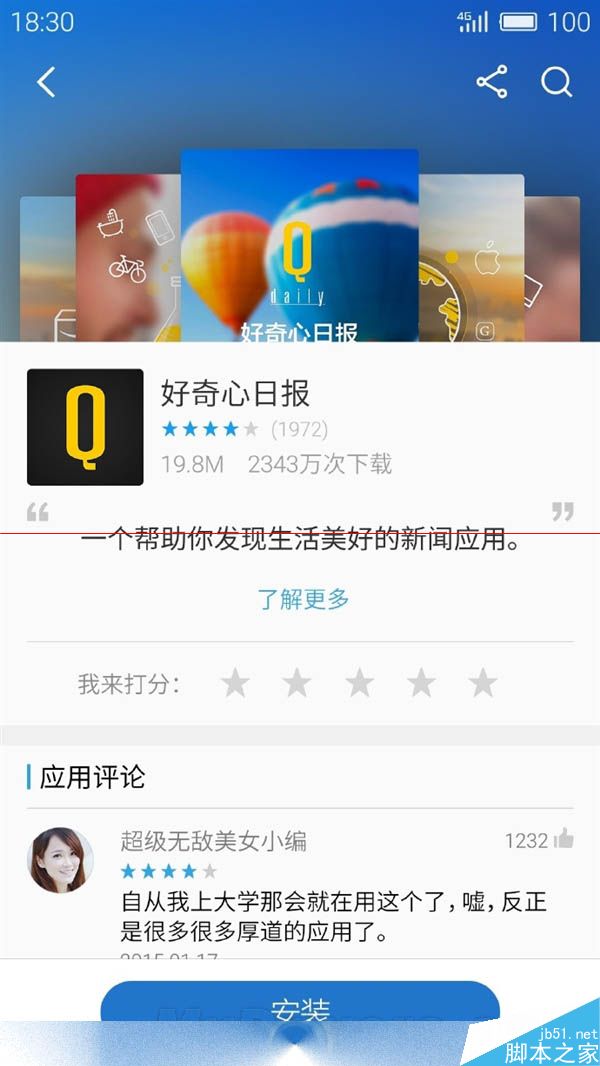This screenshot has width=600, height=1066.
Task: Open 超级无敌美女小编's profile avatar
Action: [60, 860]
